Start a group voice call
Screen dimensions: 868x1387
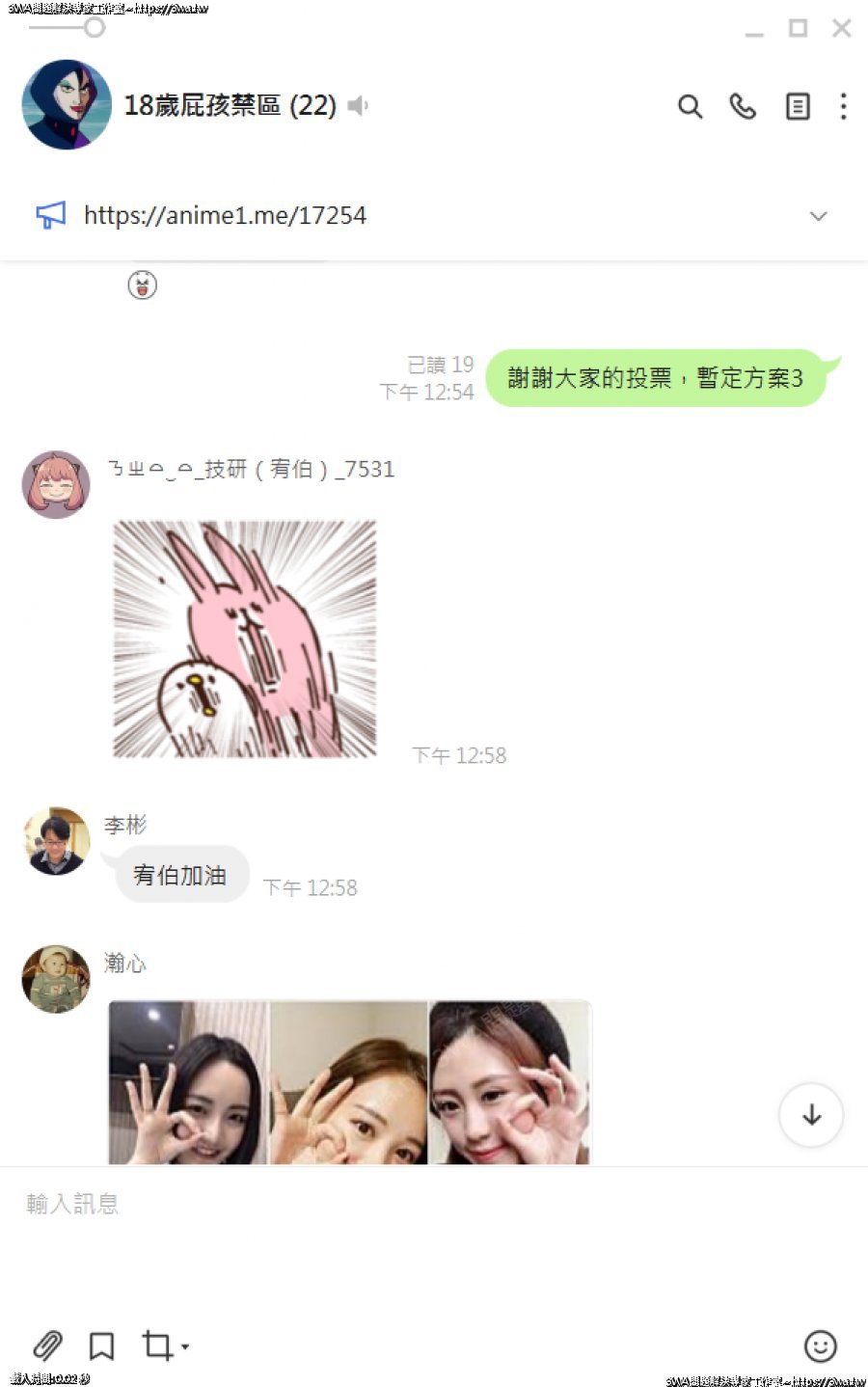(x=743, y=106)
